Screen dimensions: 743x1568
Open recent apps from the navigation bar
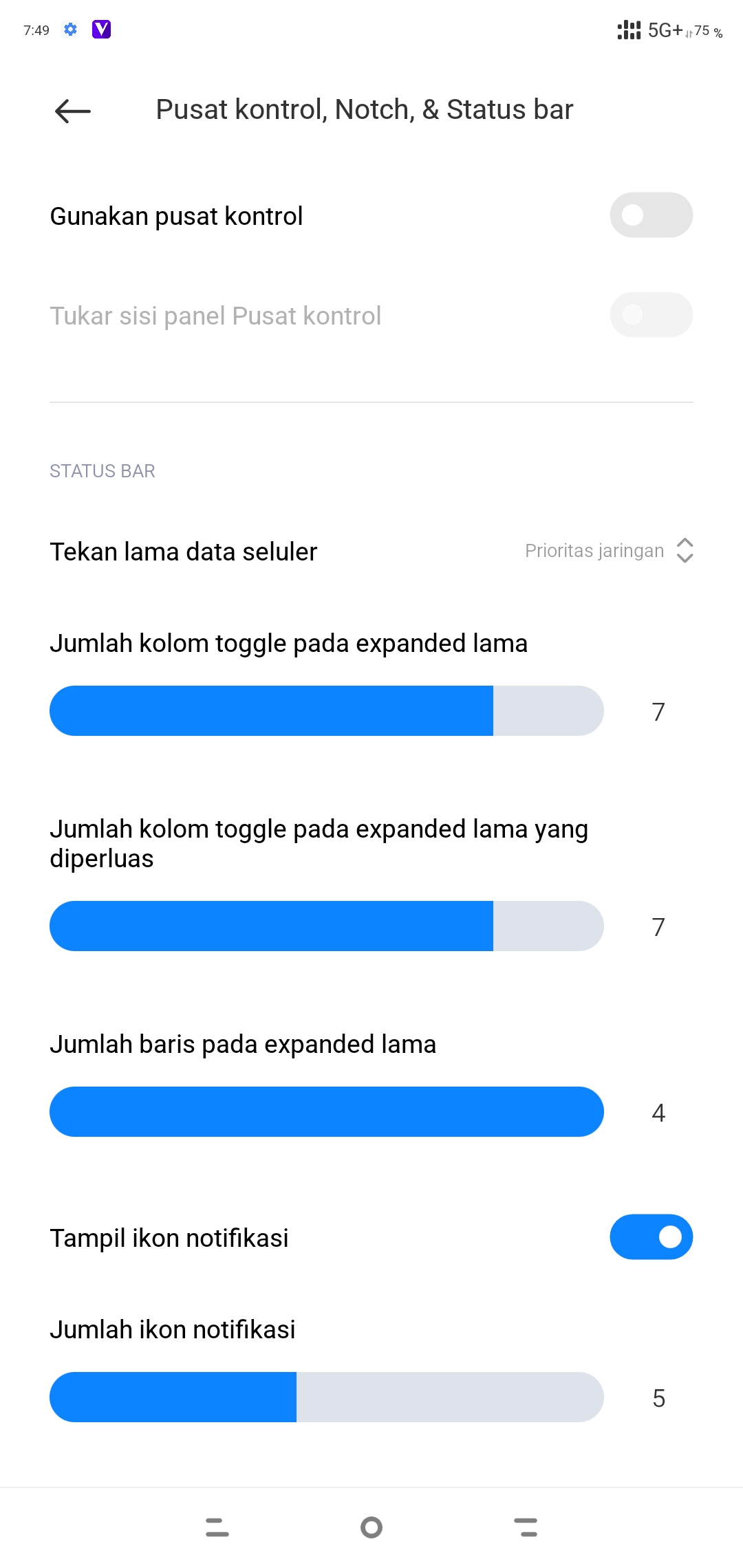(217, 1527)
